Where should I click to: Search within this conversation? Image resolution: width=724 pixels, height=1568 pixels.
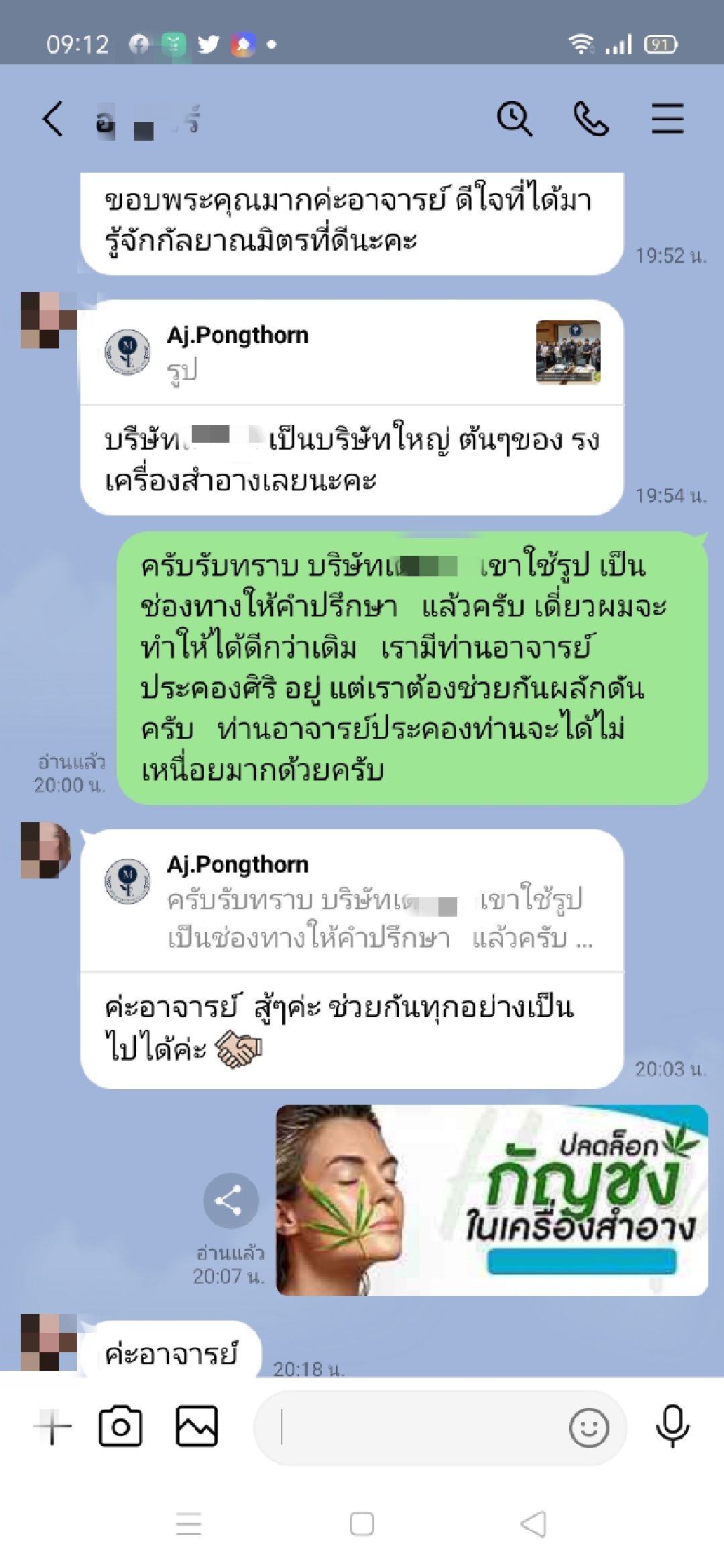tap(514, 119)
